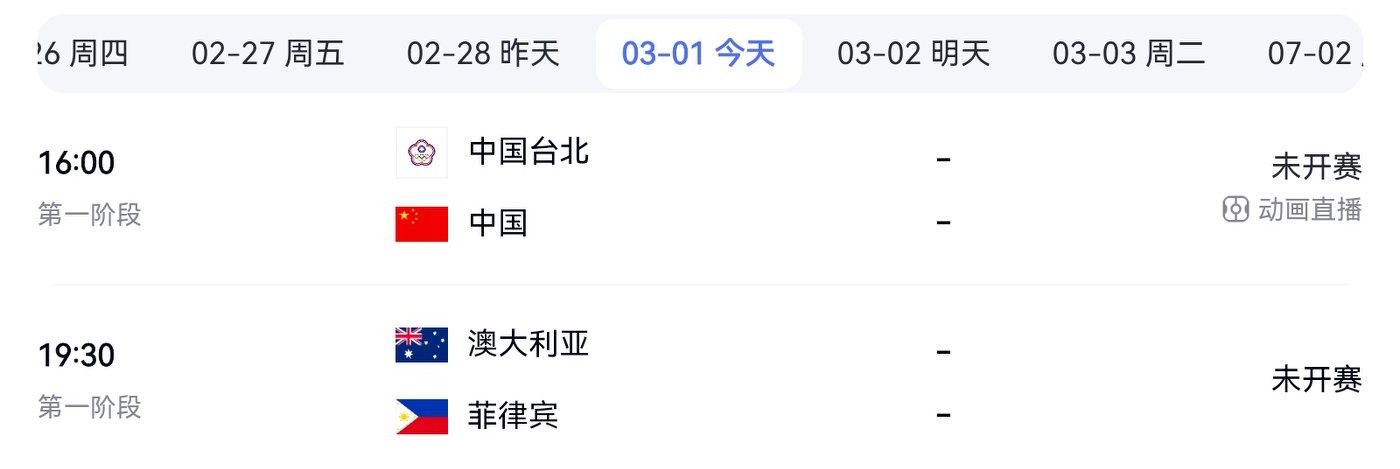Select the 02-28 昨天 date tab
The image size is (1400, 469).
pos(483,54)
